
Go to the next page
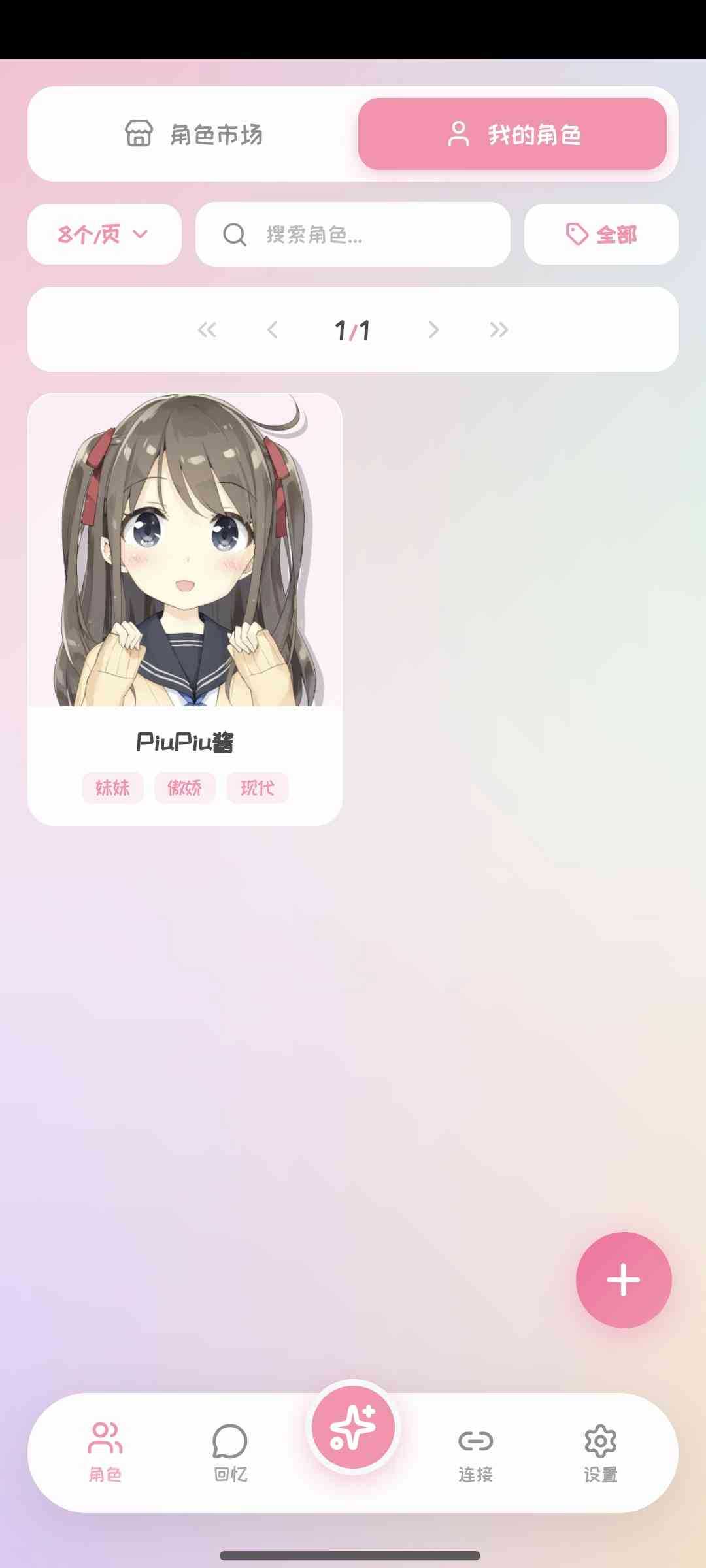click(x=433, y=330)
